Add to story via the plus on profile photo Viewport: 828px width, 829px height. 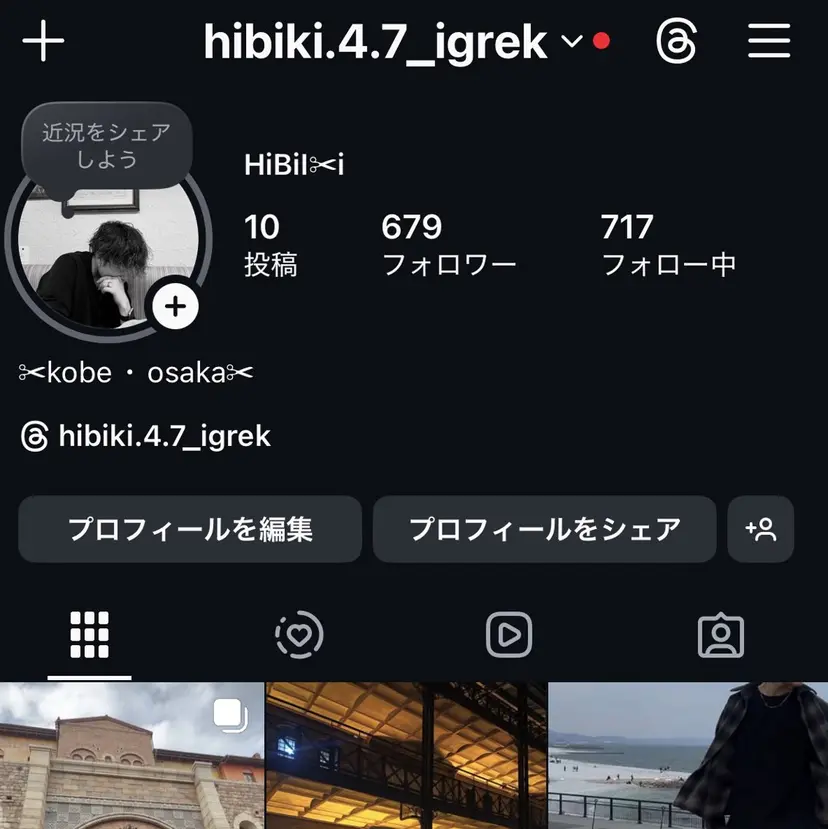[x=176, y=307]
